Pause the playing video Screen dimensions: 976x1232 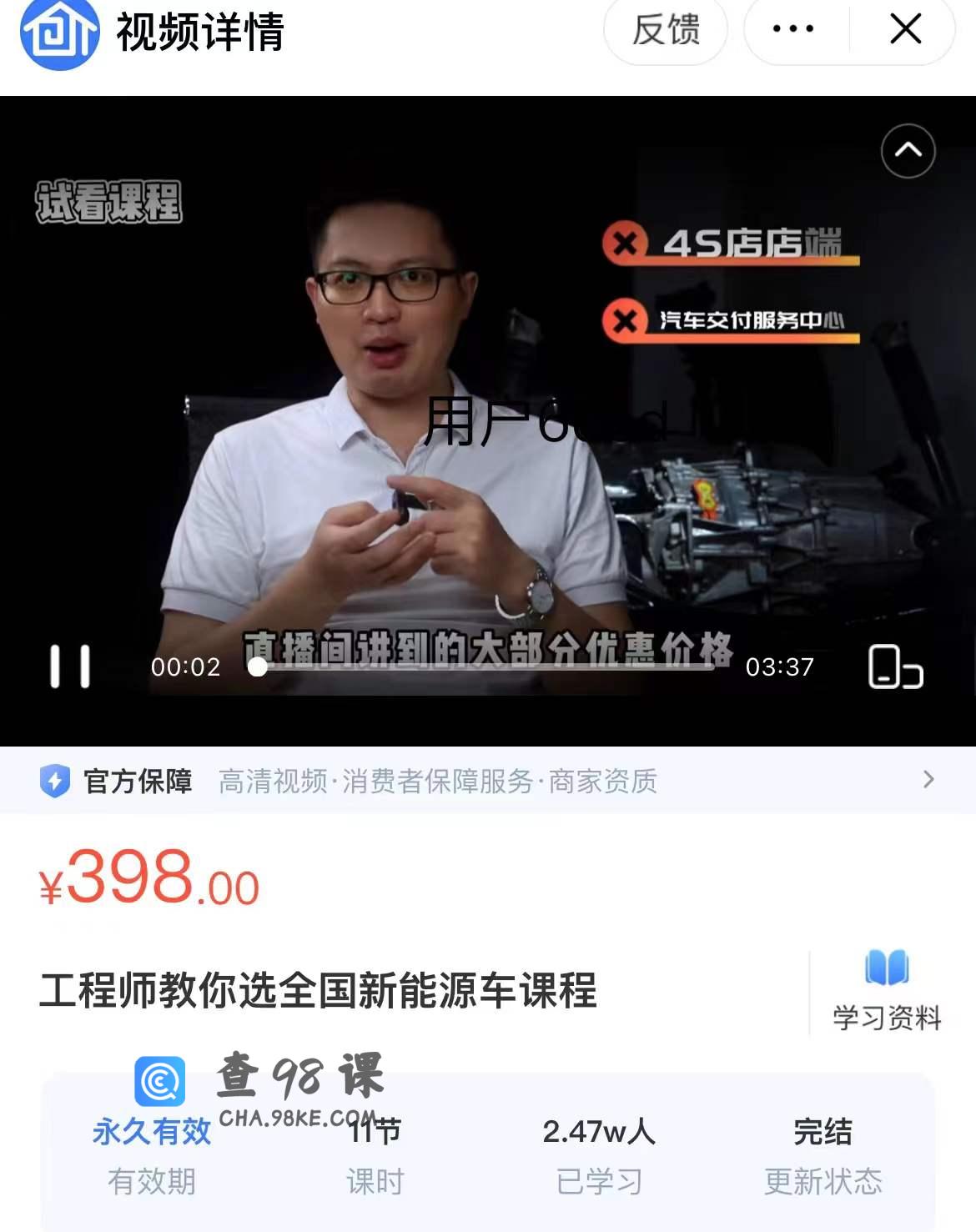tap(70, 666)
